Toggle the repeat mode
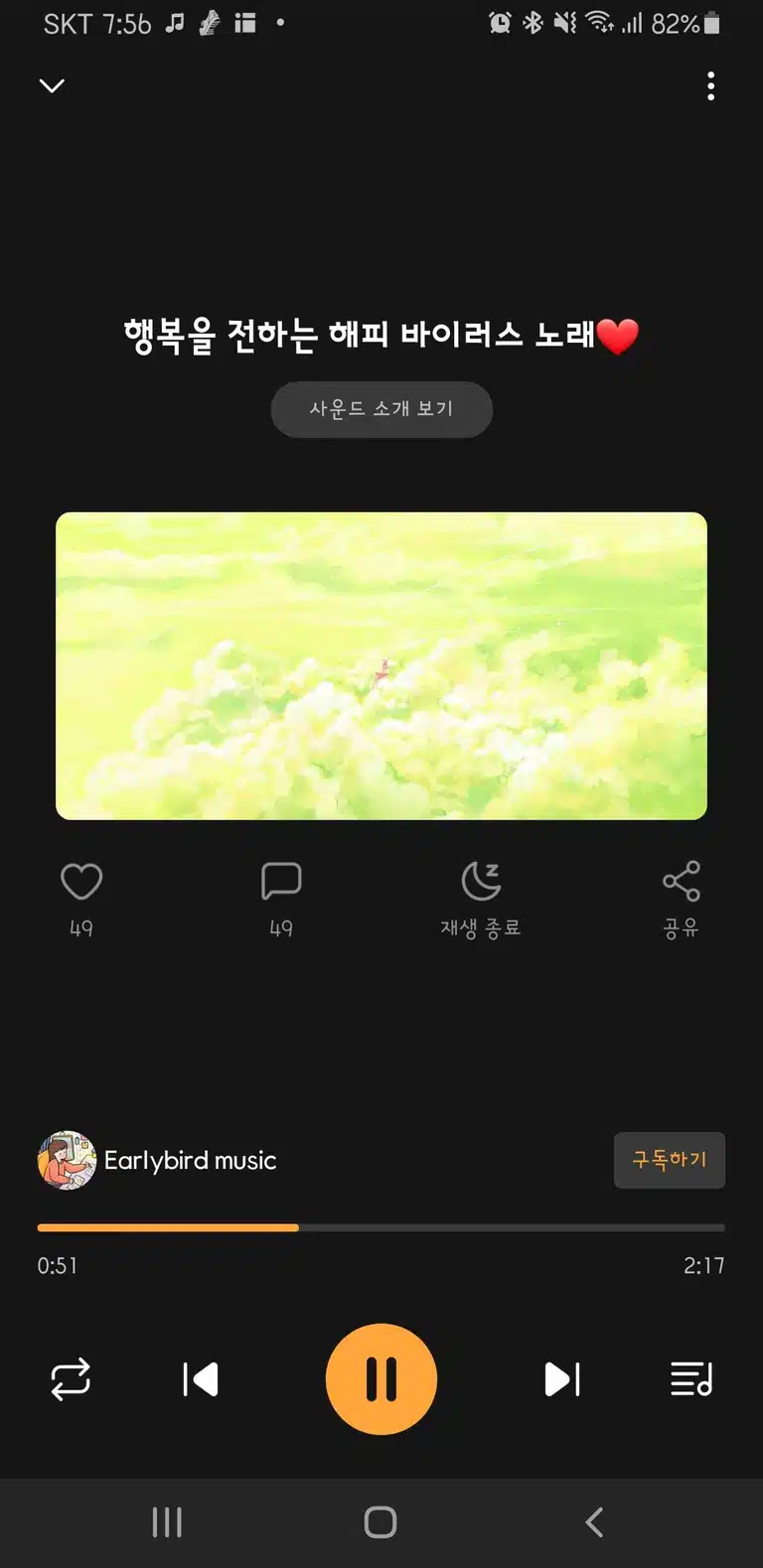The height and width of the screenshot is (1568, 763). (x=71, y=1379)
